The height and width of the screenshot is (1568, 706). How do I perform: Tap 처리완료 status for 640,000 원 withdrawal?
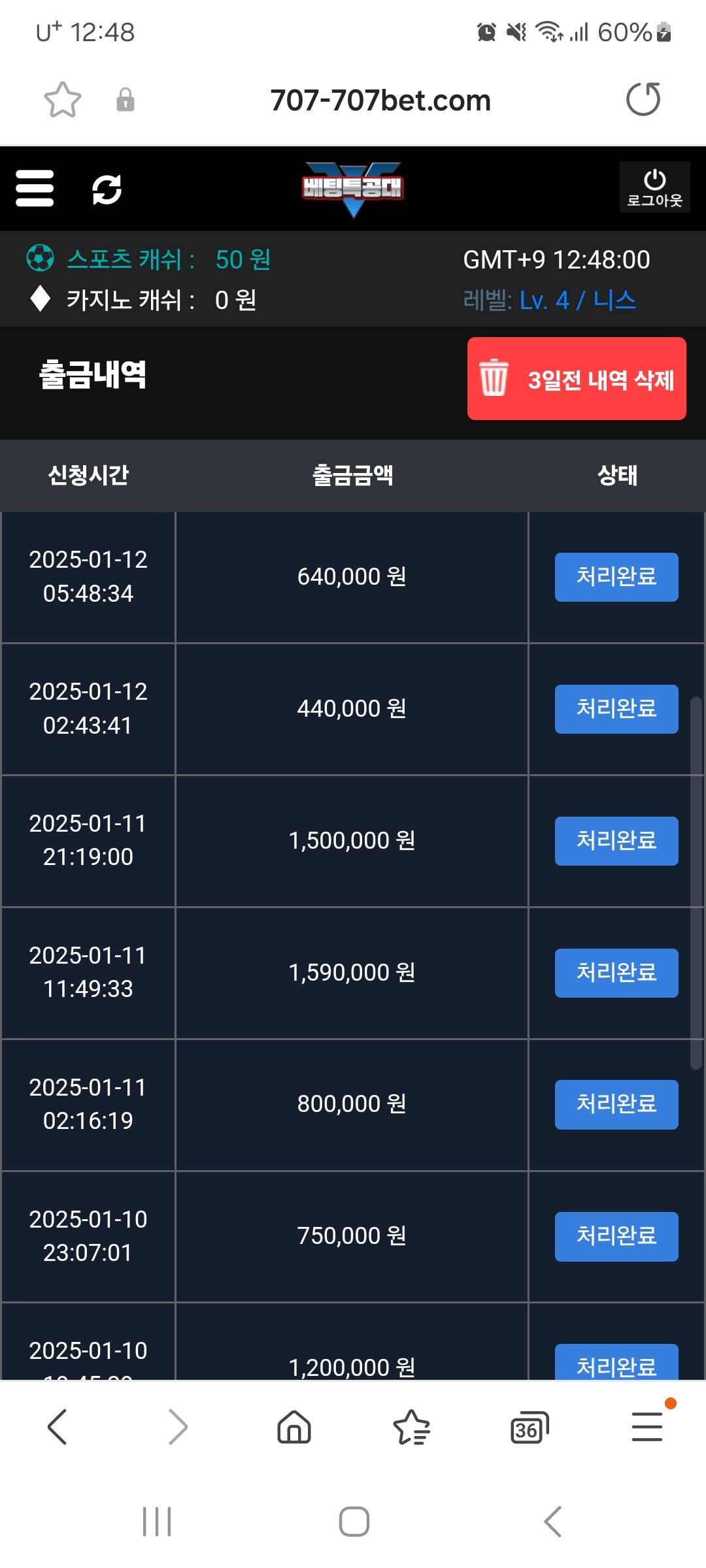click(x=616, y=577)
